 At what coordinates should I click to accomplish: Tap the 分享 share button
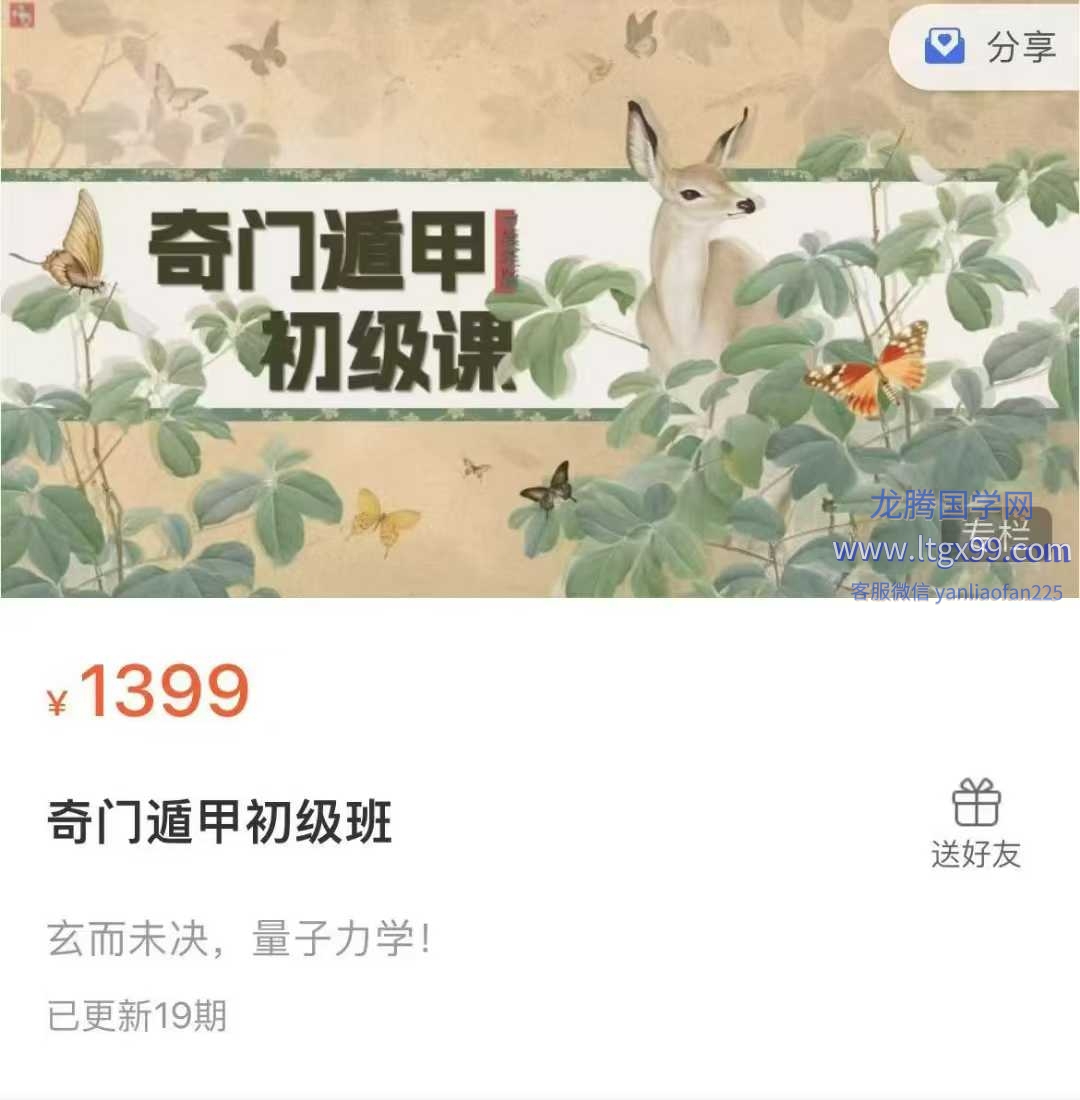pos(990,47)
